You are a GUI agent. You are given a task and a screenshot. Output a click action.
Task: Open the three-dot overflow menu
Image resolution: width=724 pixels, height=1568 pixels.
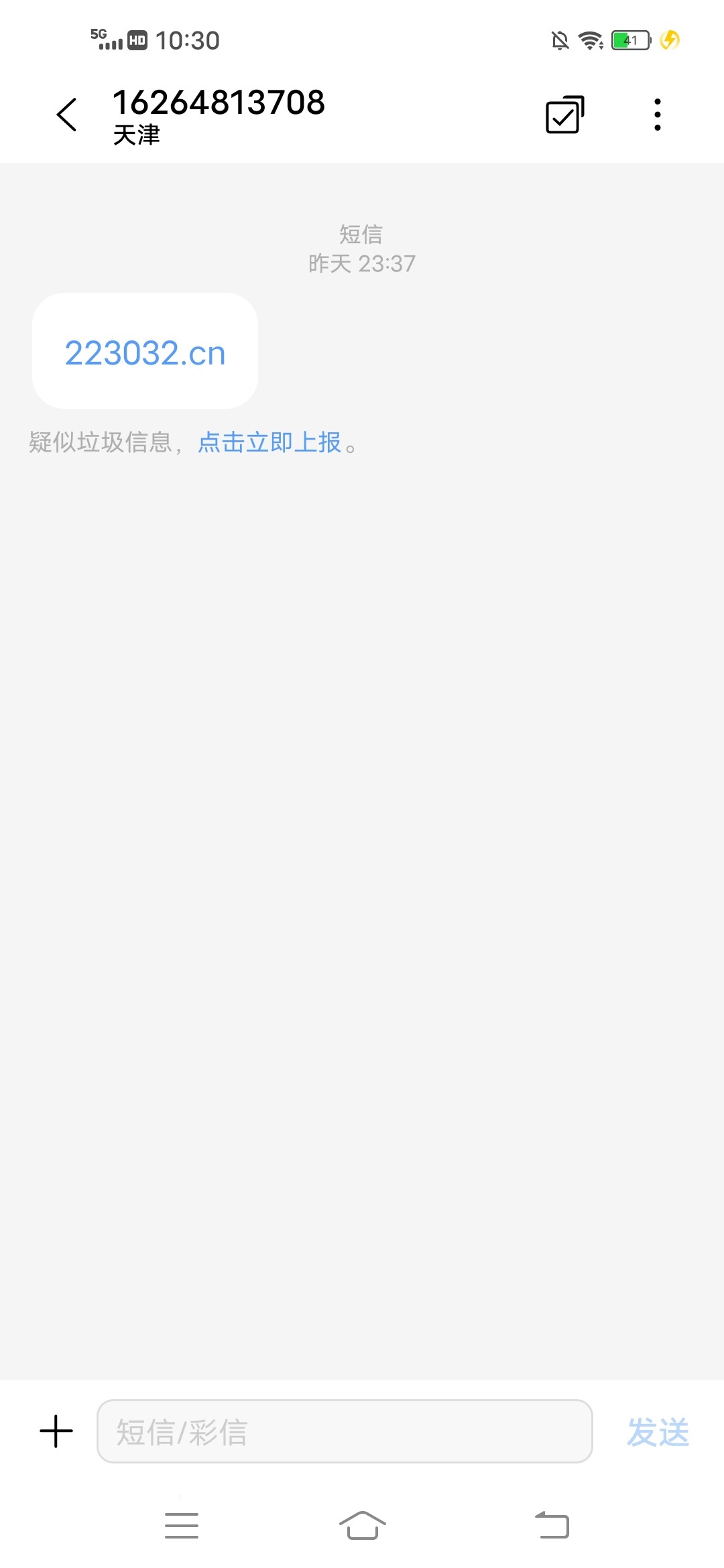657,115
